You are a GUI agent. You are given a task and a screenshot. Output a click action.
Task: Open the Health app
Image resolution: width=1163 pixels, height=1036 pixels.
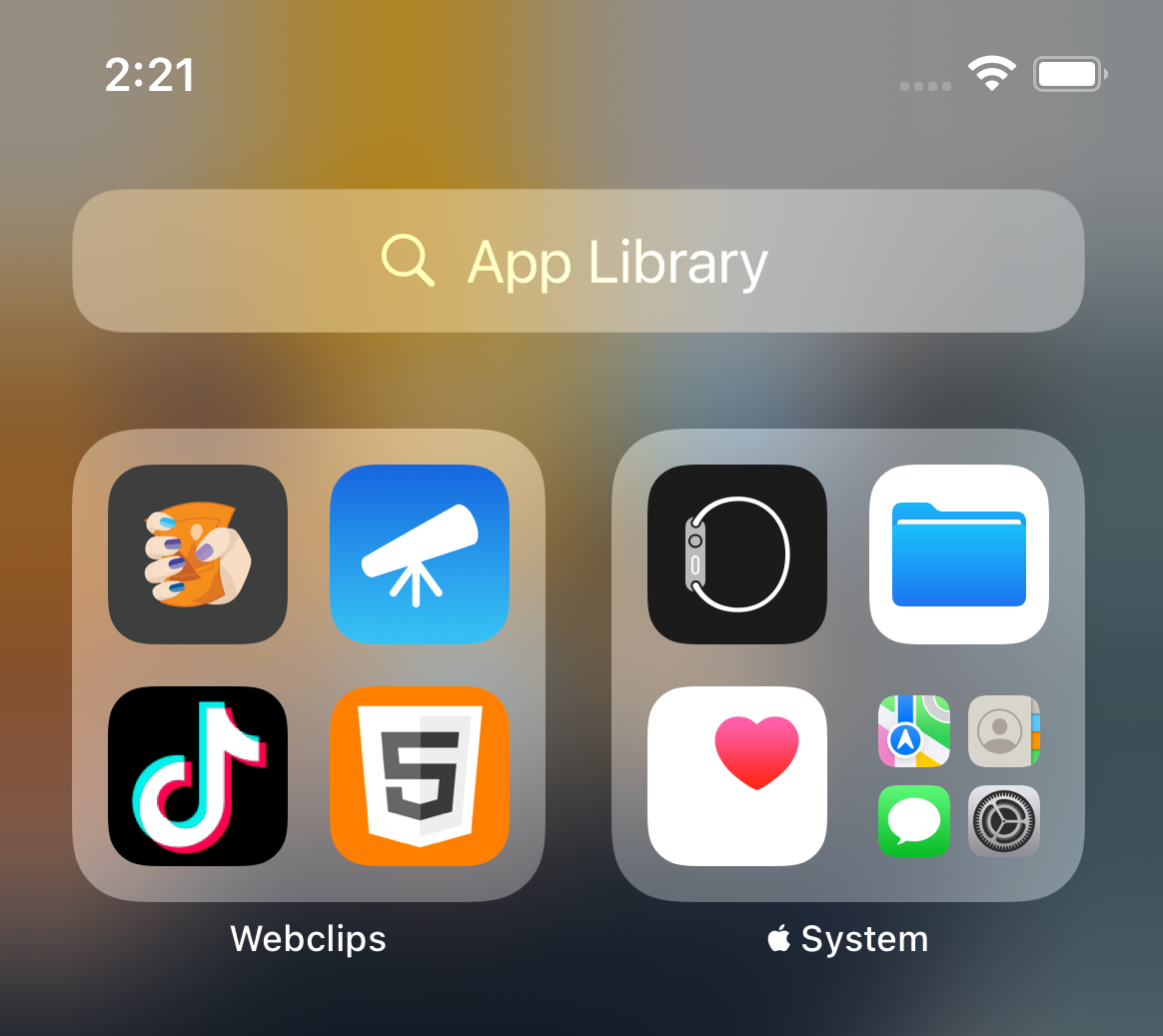click(x=737, y=776)
